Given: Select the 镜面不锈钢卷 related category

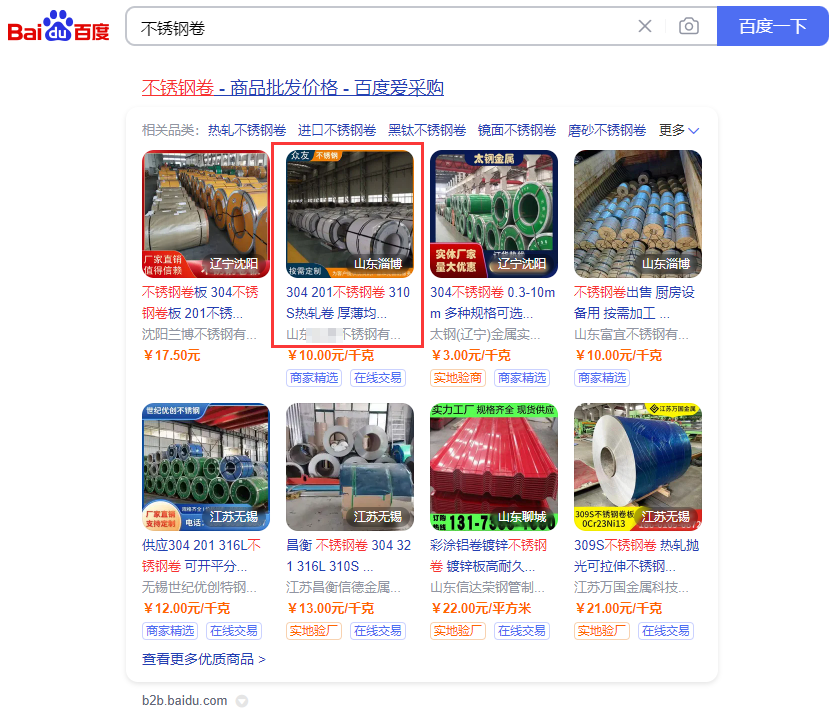Looking at the screenshot, I should (x=516, y=130).
